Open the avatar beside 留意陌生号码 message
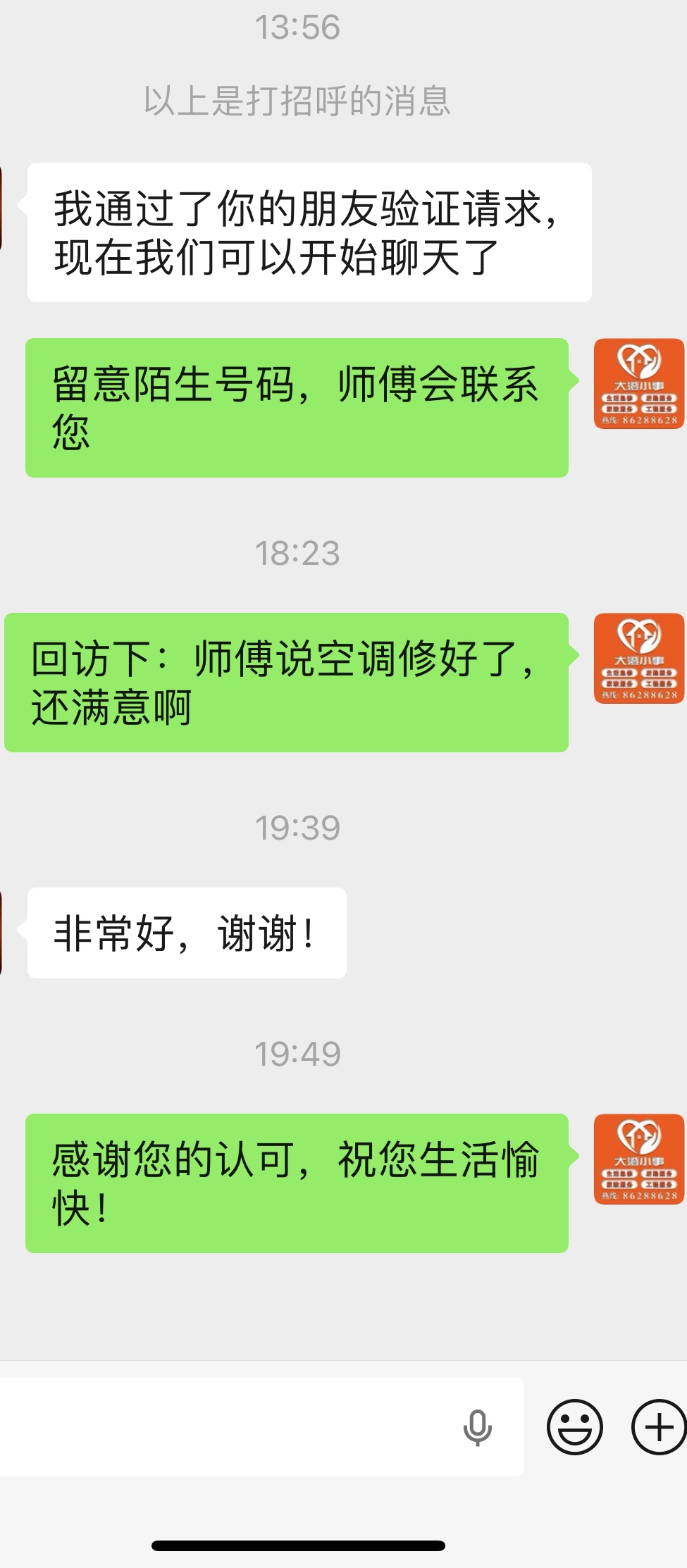This screenshot has width=687, height=1568. [639, 384]
